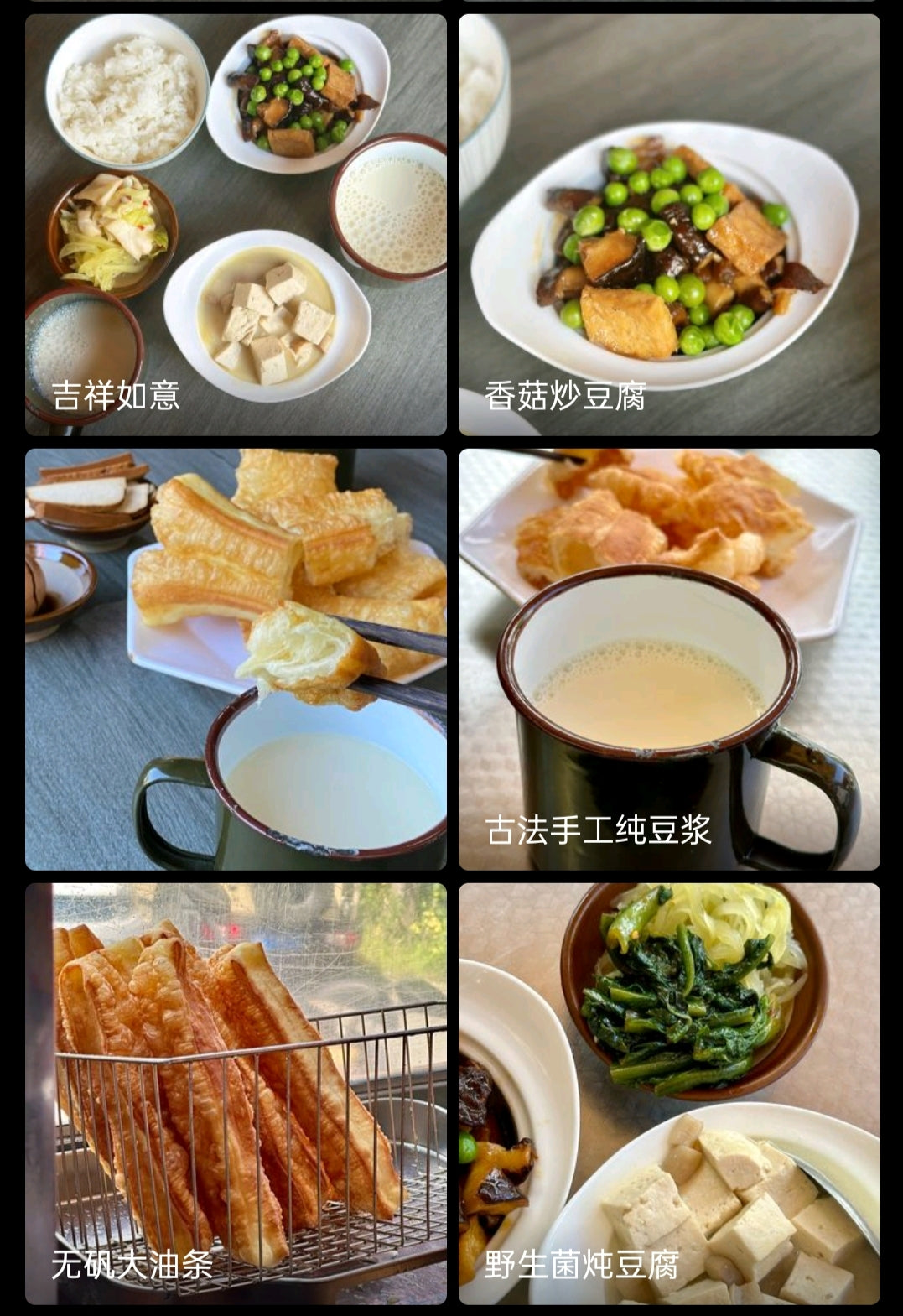This screenshot has height=1316, width=903.
Task: Open the 野生菌炖豆腐 dish tile
Action: pyautogui.click(x=669, y=1094)
